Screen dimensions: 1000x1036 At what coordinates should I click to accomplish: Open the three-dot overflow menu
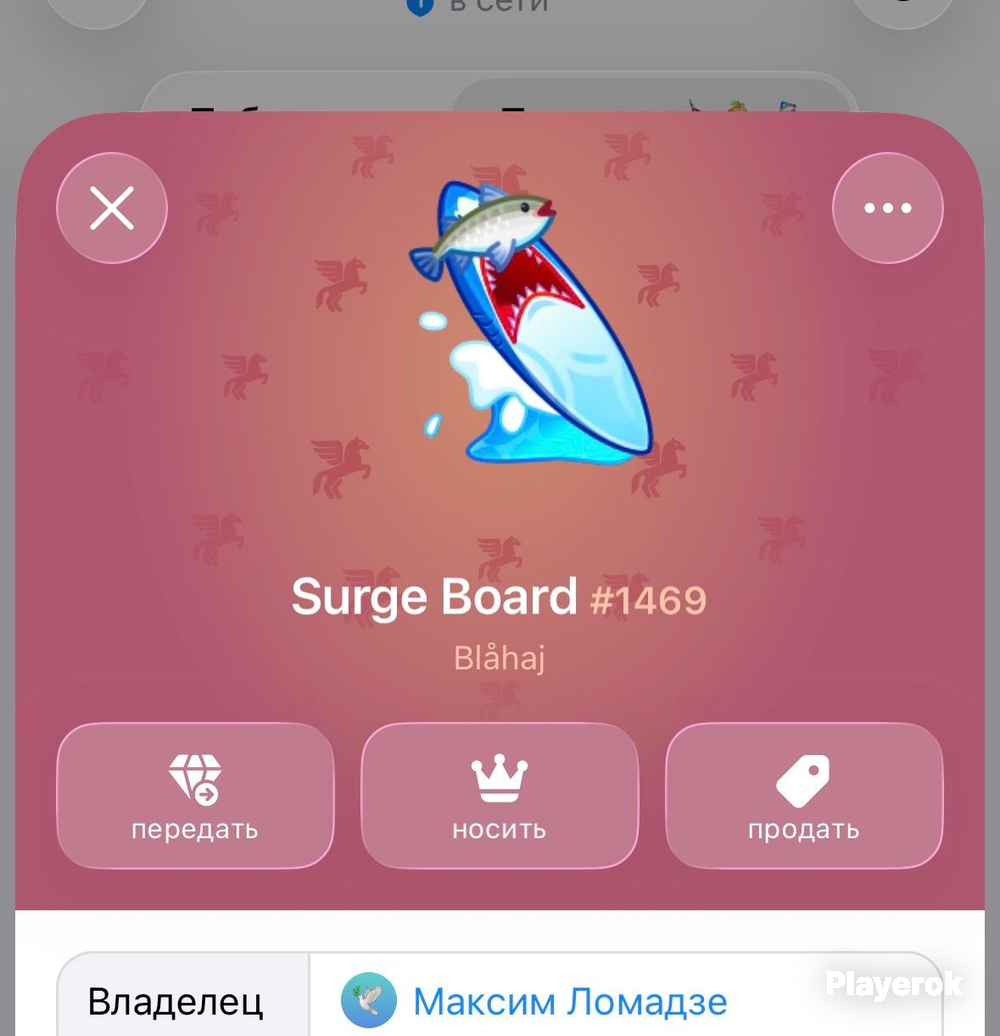click(888, 208)
